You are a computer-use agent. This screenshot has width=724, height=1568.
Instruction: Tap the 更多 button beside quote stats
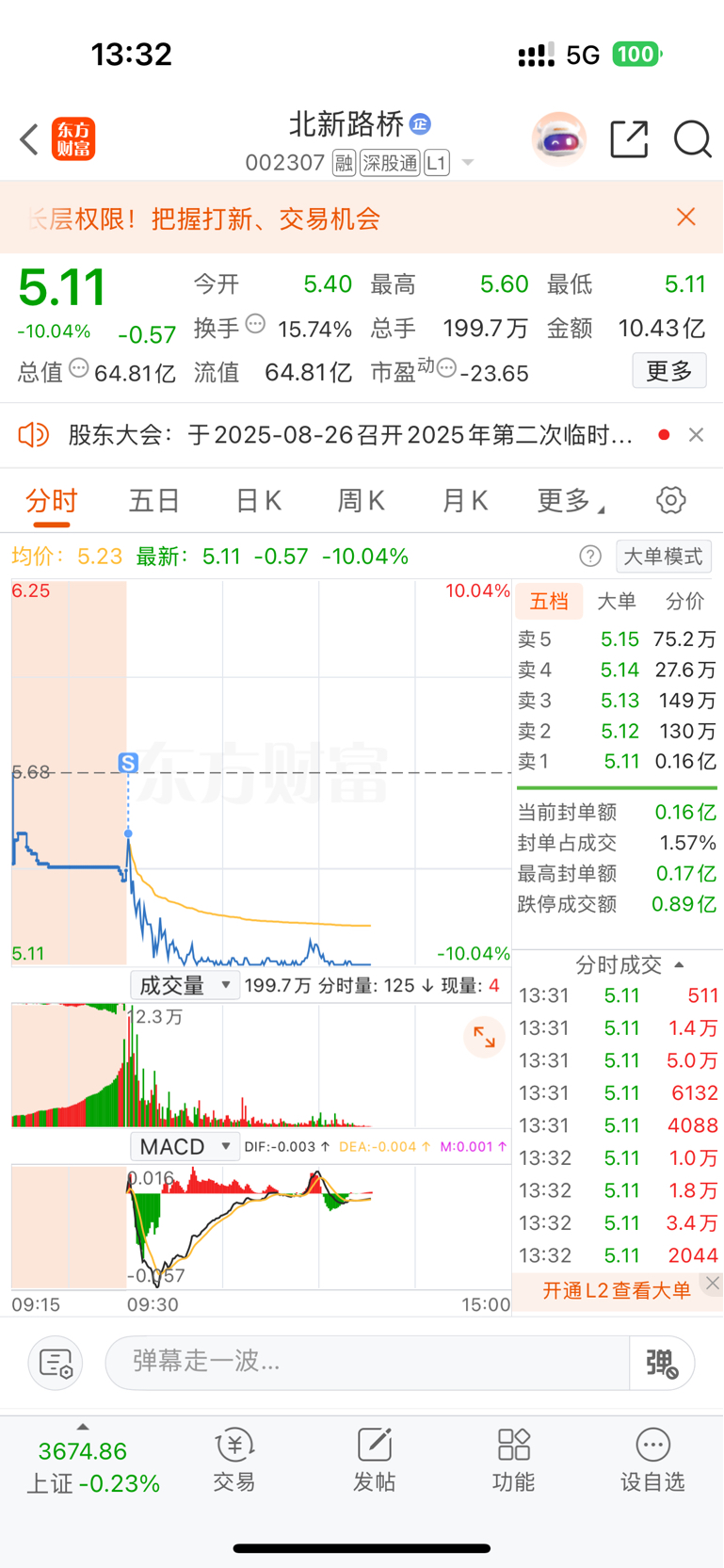tap(669, 371)
